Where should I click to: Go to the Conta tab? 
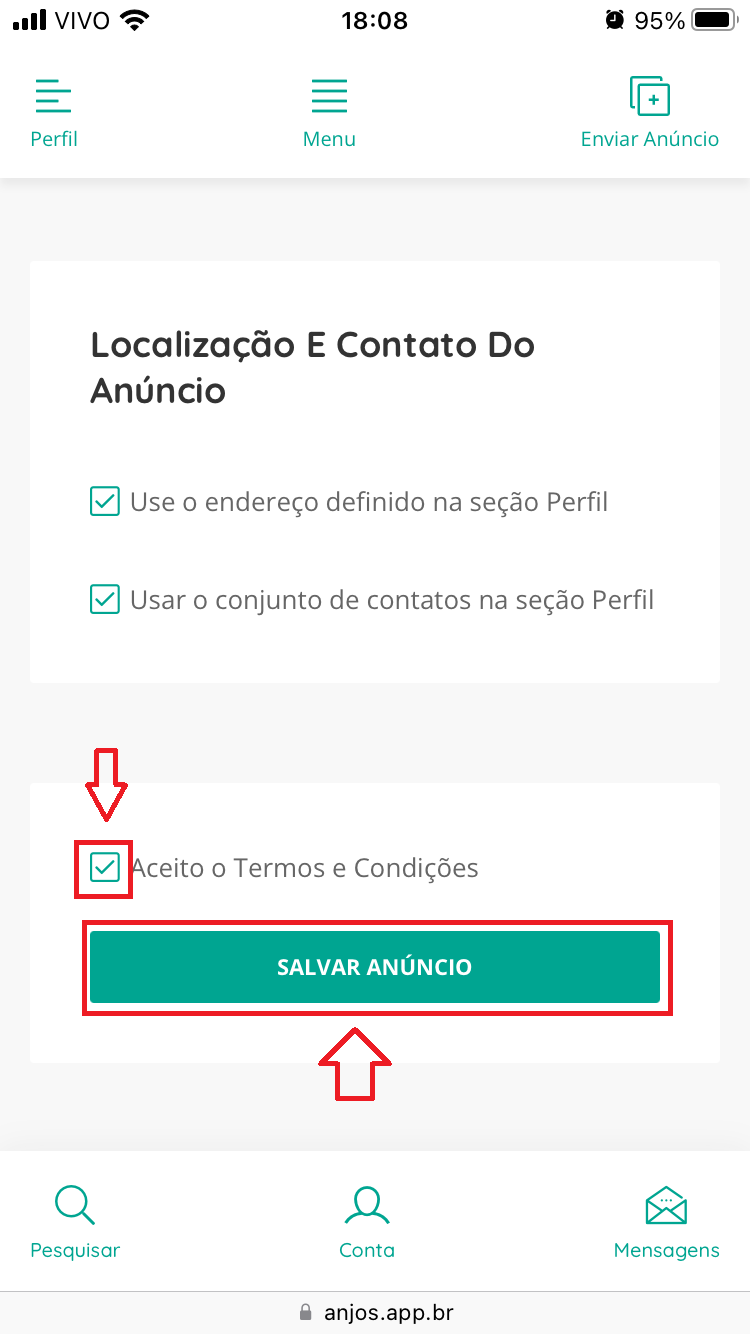click(x=367, y=1222)
